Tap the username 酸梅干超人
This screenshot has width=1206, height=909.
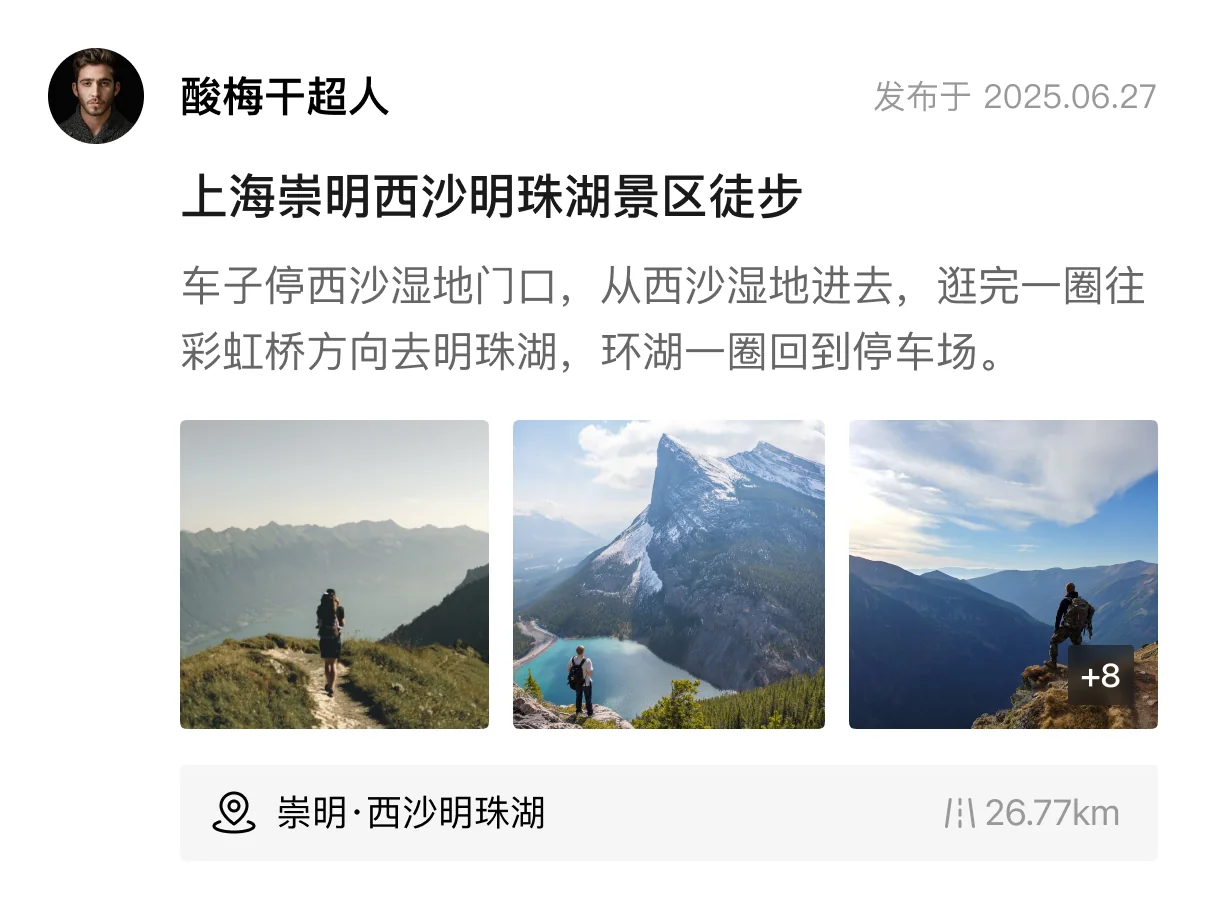coord(285,97)
